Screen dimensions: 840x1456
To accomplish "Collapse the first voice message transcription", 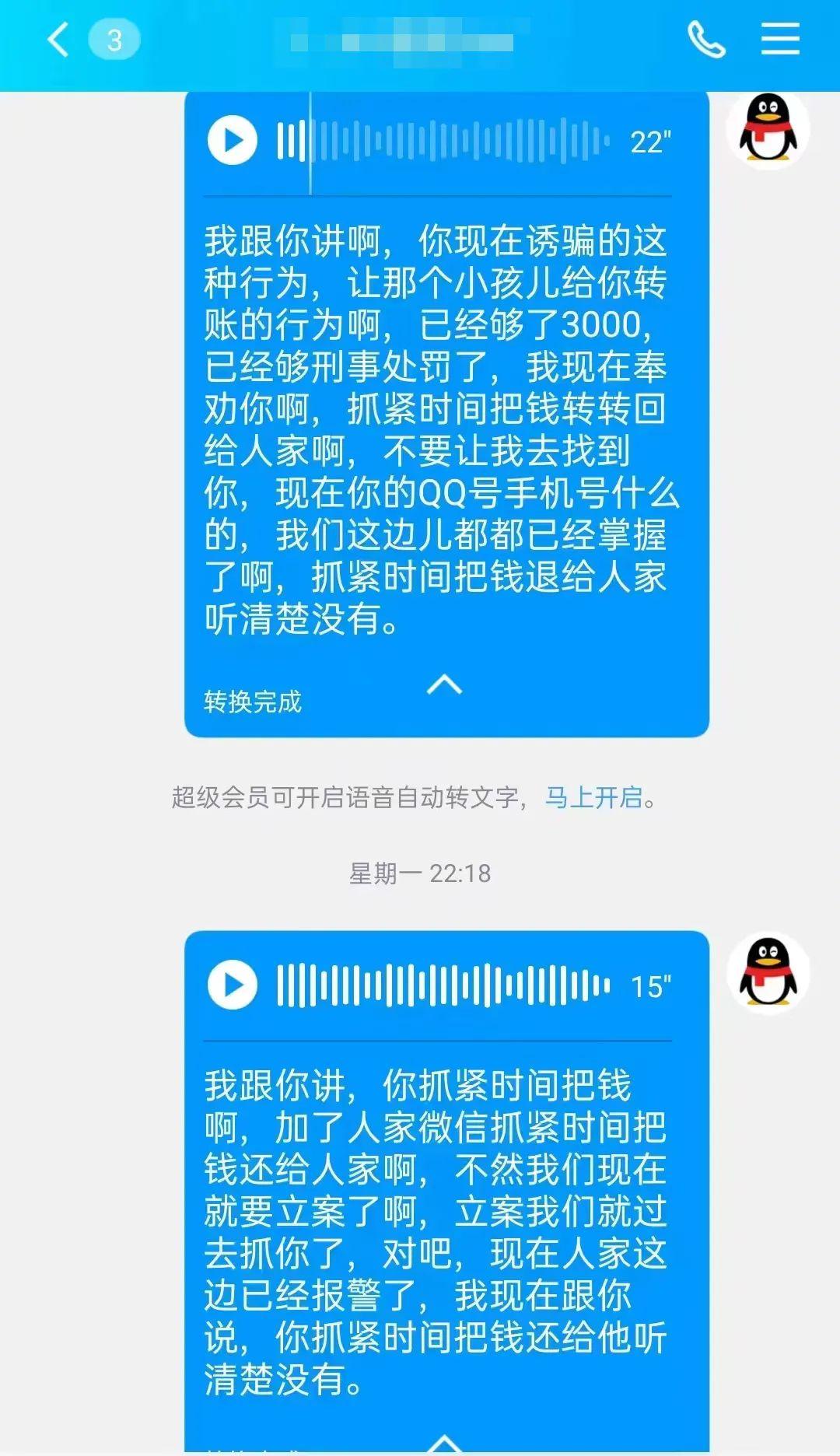I will (x=443, y=688).
